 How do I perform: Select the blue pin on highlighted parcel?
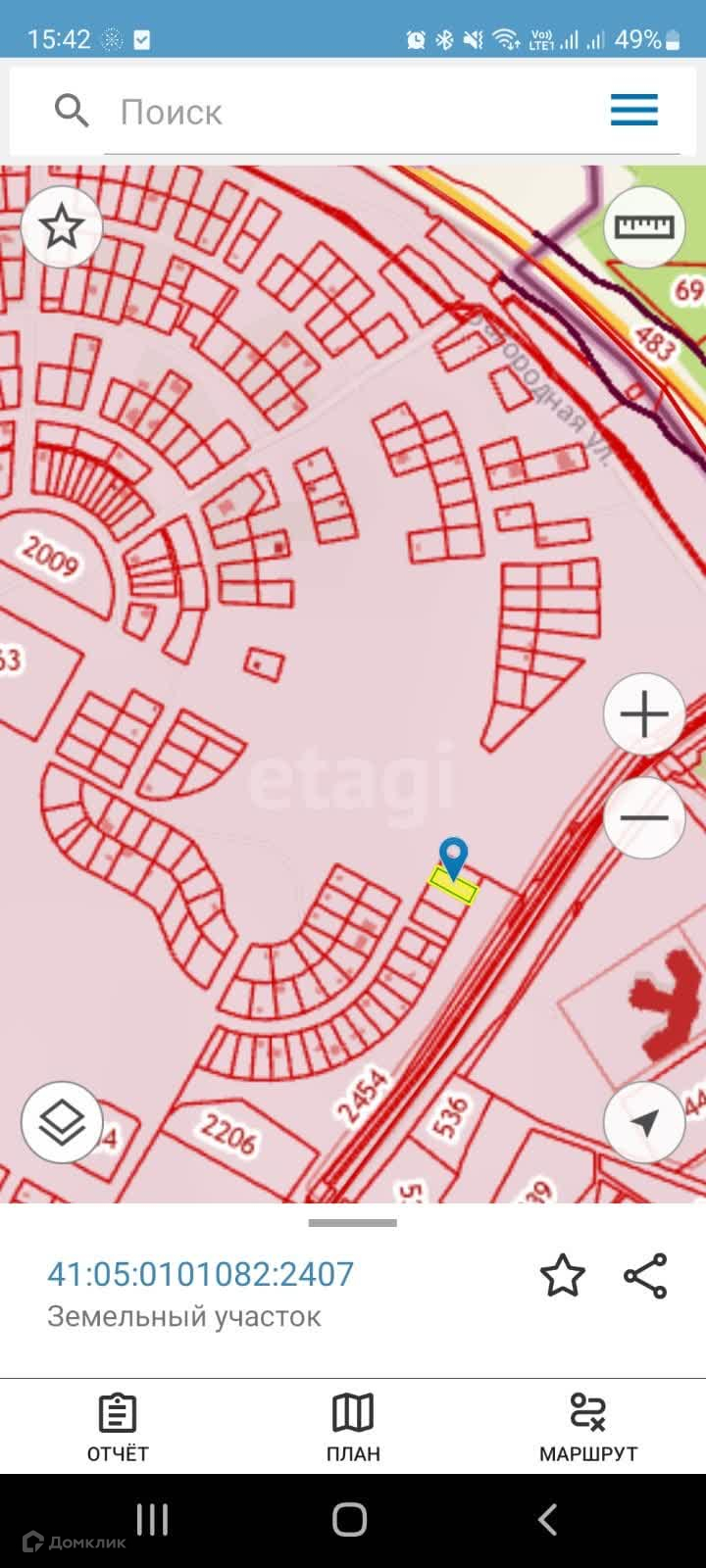point(453,857)
